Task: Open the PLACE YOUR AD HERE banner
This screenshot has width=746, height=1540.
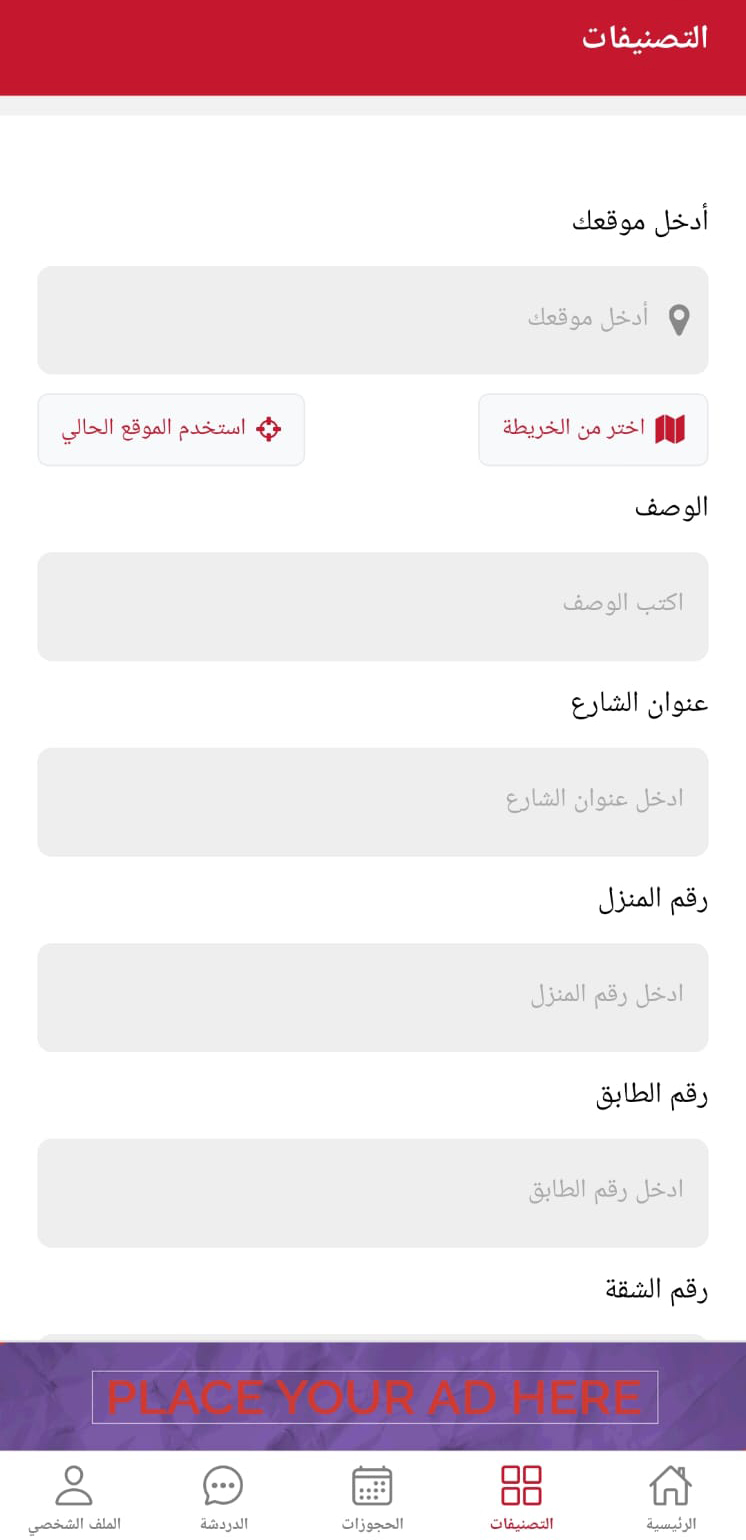Action: pyautogui.click(x=373, y=1397)
